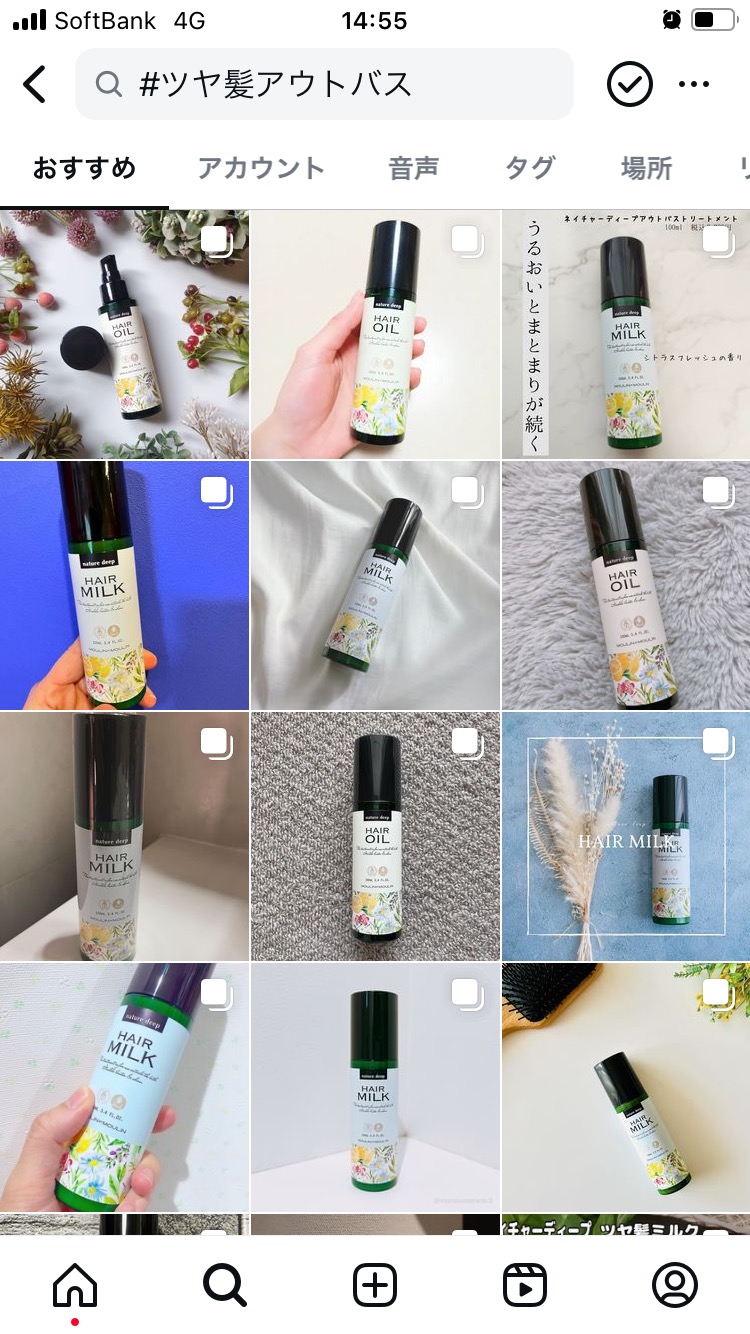Switch to the 音声 tab
This screenshot has height=1334, width=750.
click(414, 168)
